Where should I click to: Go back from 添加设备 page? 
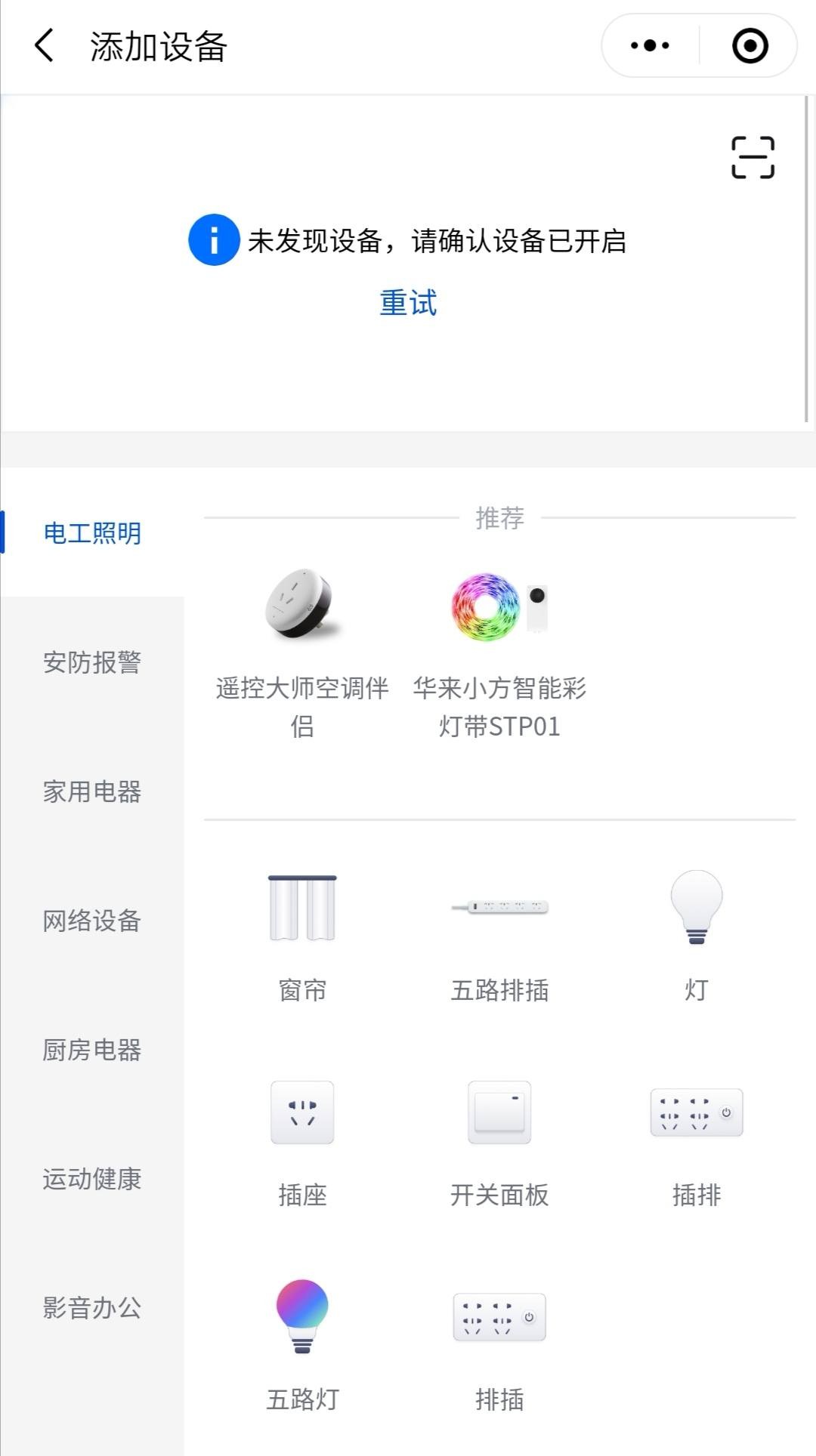point(45,45)
